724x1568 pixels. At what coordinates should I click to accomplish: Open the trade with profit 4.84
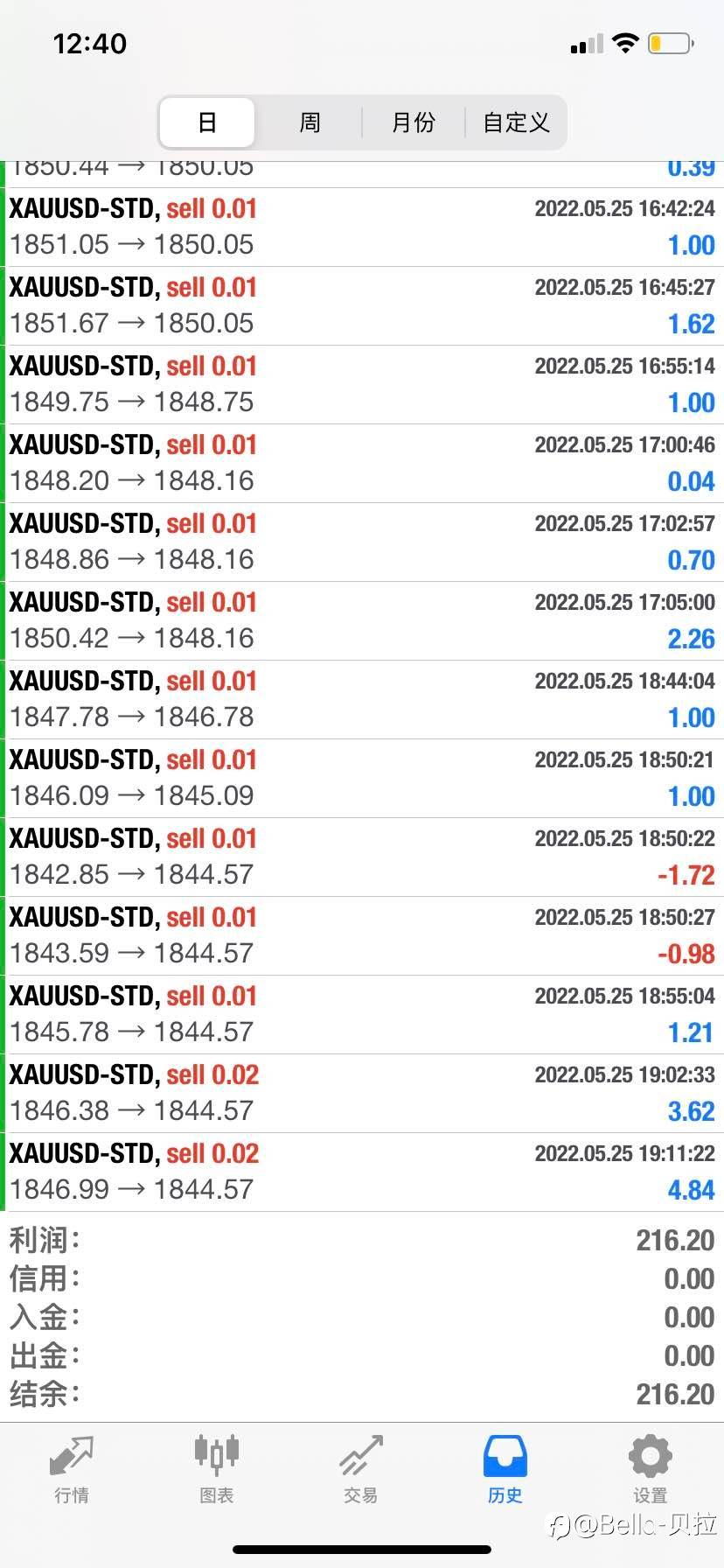point(362,1172)
